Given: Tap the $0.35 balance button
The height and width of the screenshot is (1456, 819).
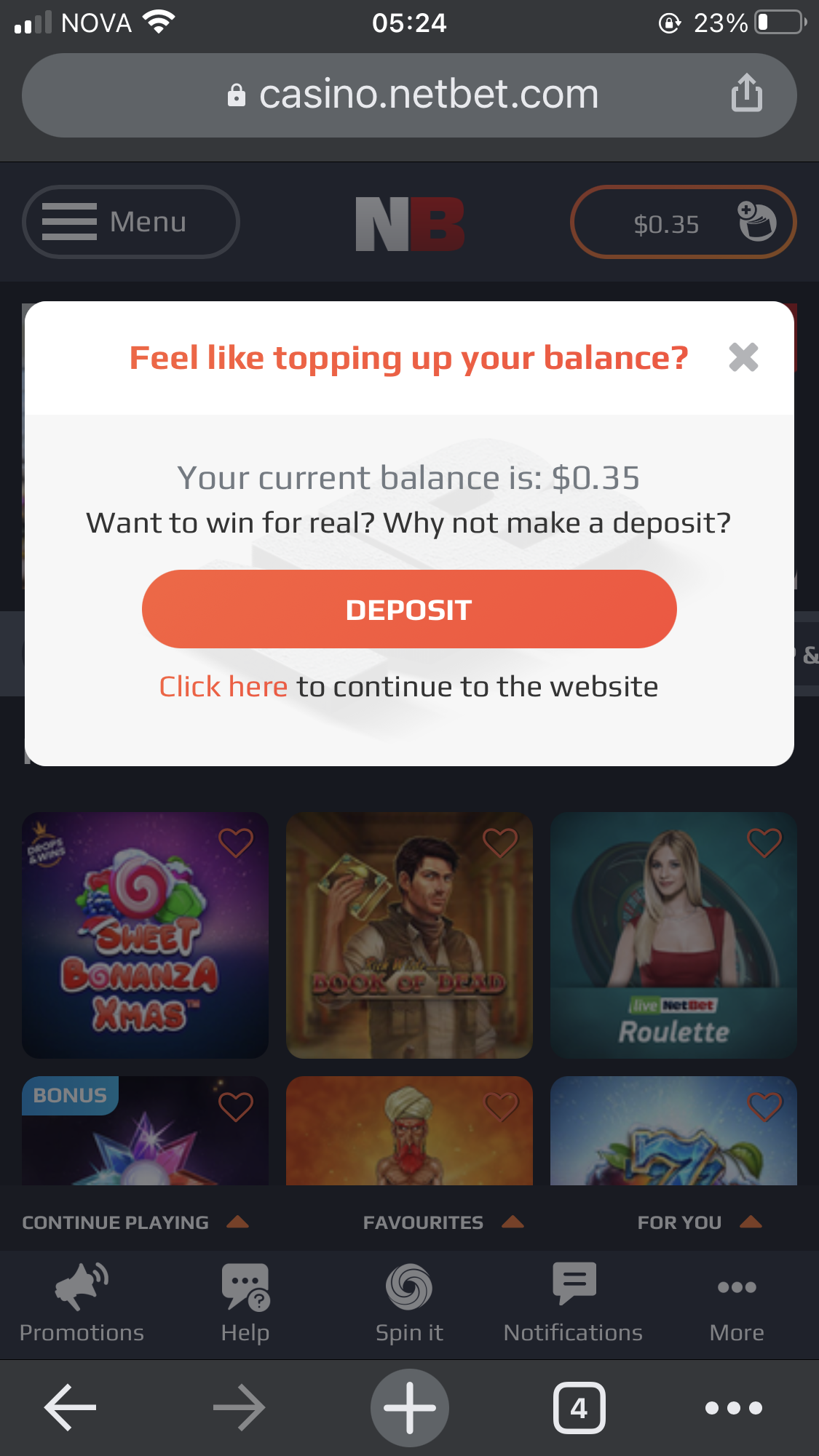Looking at the screenshot, I should [x=682, y=223].
